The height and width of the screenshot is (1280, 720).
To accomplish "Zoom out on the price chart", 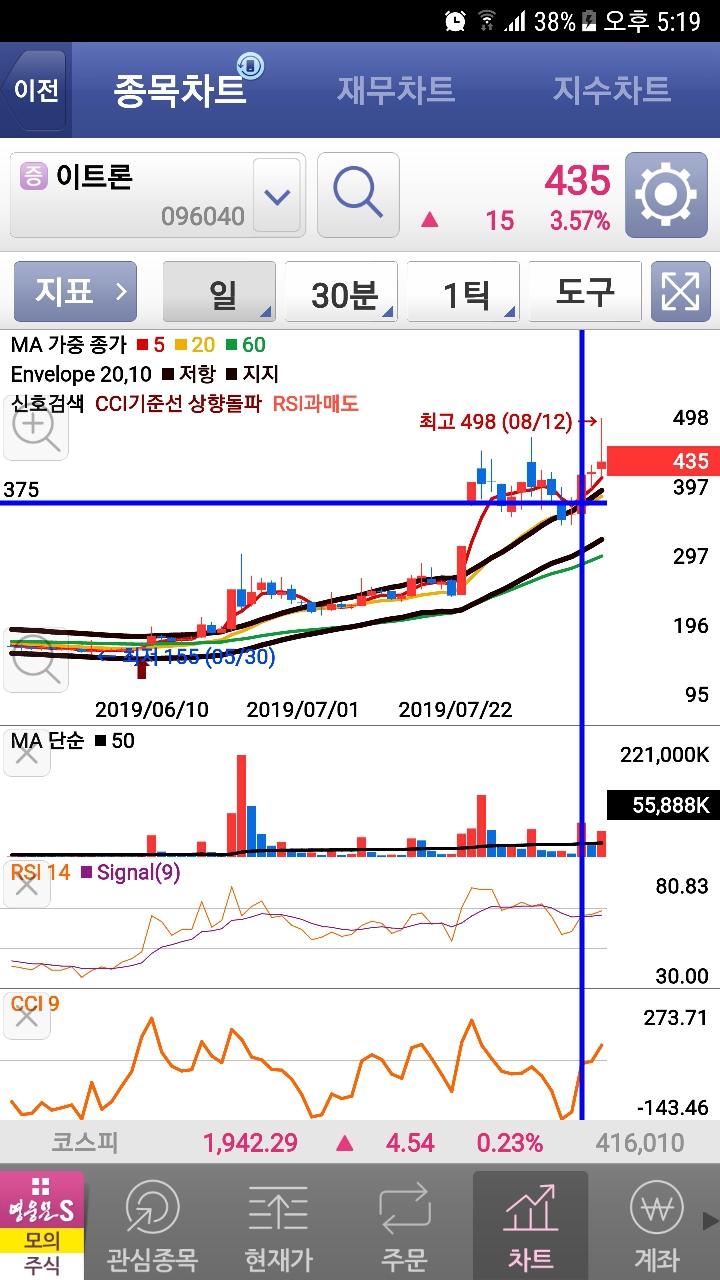I will click(36, 660).
